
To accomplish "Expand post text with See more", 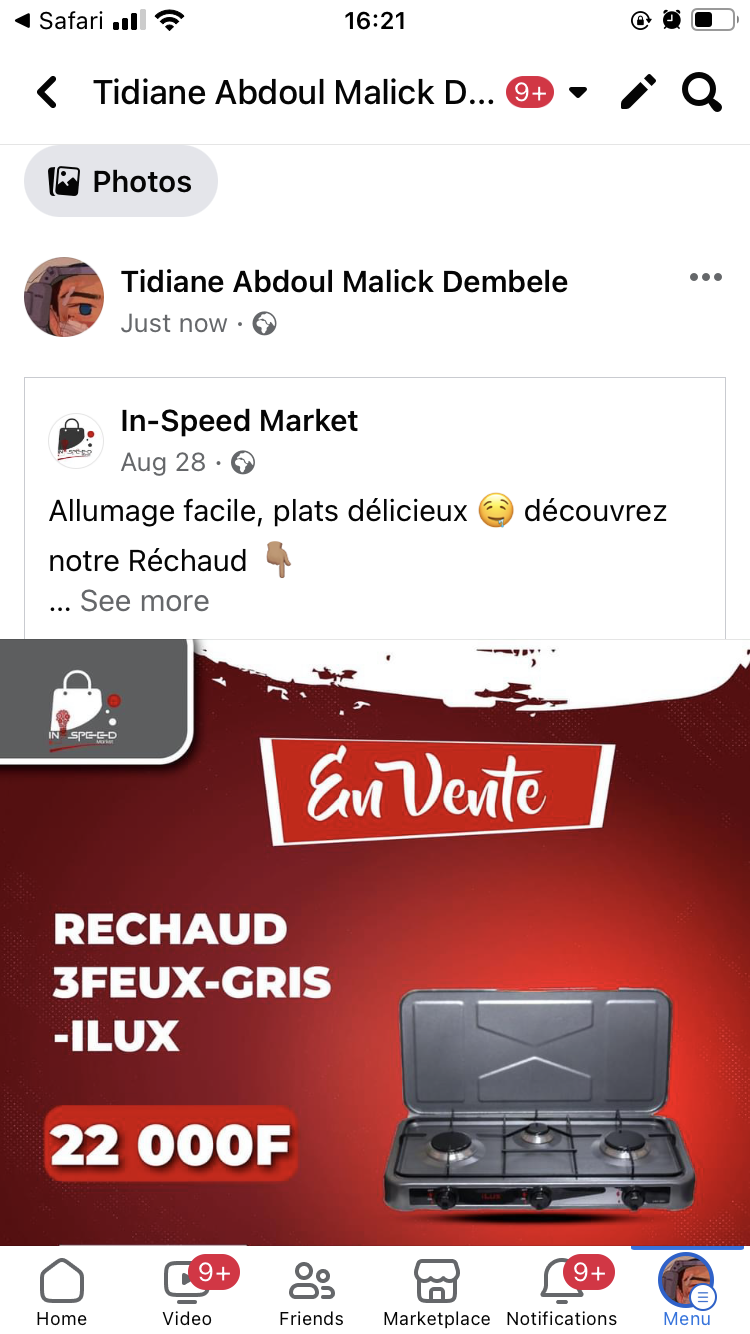I will tap(144, 601).
